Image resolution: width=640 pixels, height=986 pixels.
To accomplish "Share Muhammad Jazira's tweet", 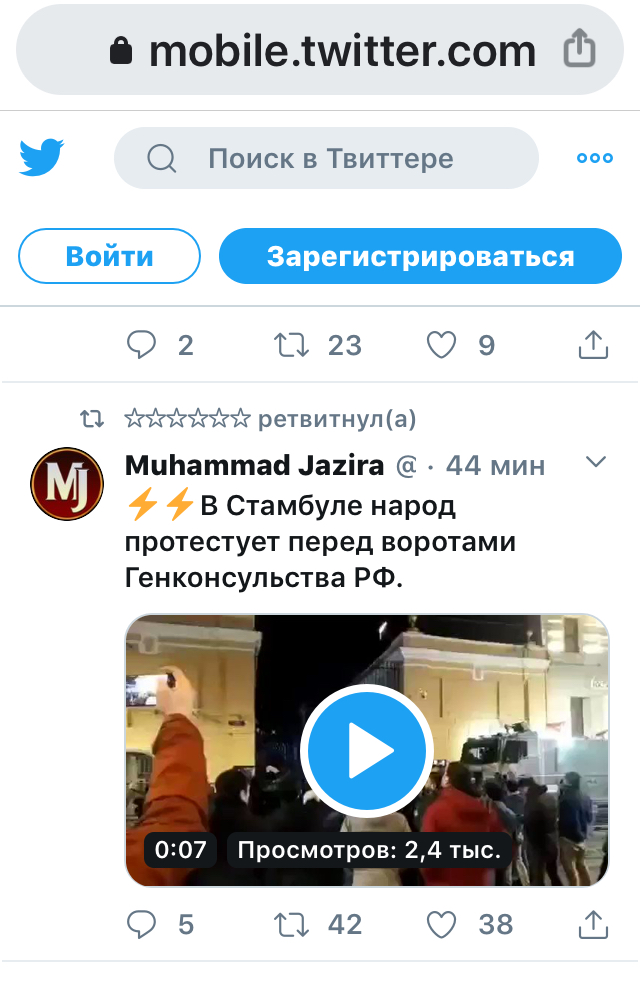I will point(594,924).
